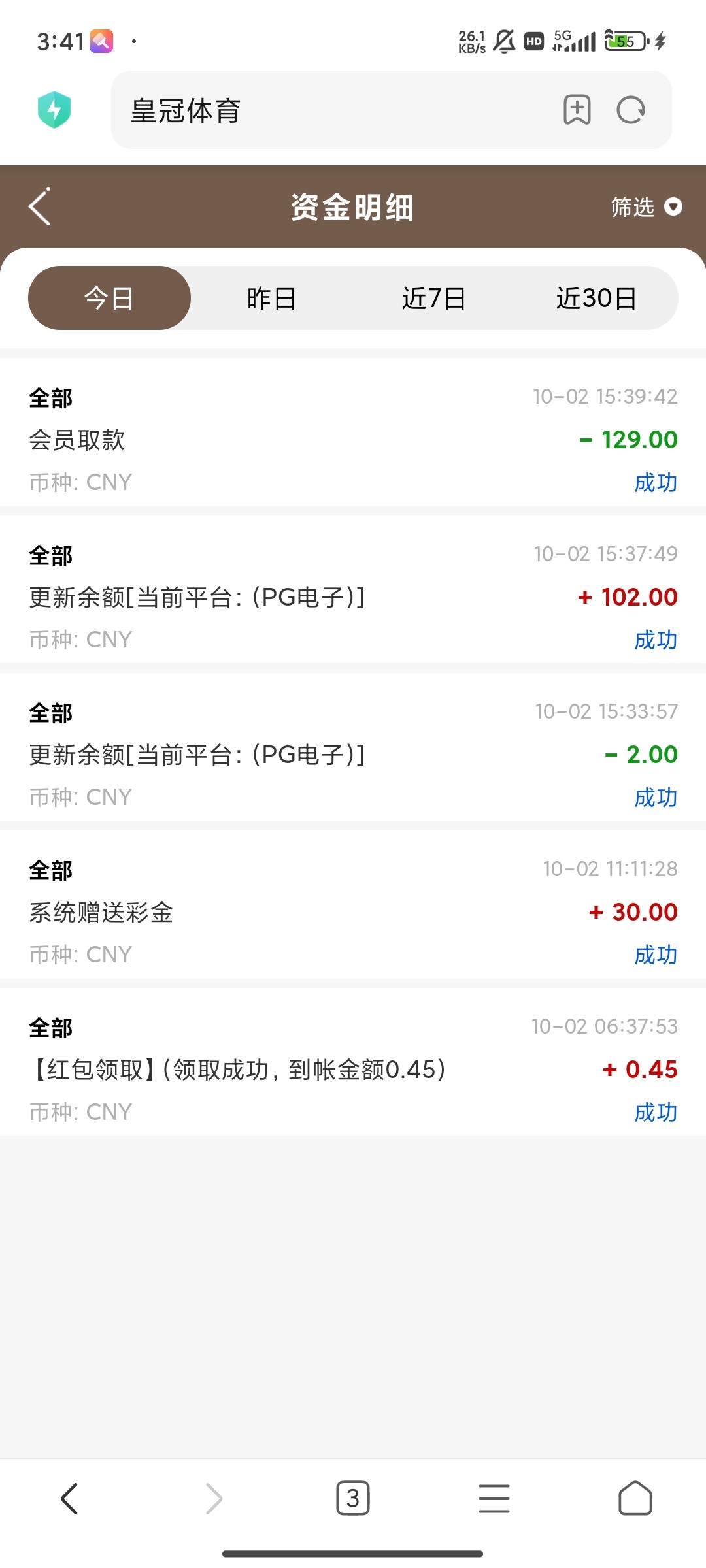The height and width of the screenshot is (1568, 706).
Task: Go back from the 资金明细 page
Action: click(40, 207)
